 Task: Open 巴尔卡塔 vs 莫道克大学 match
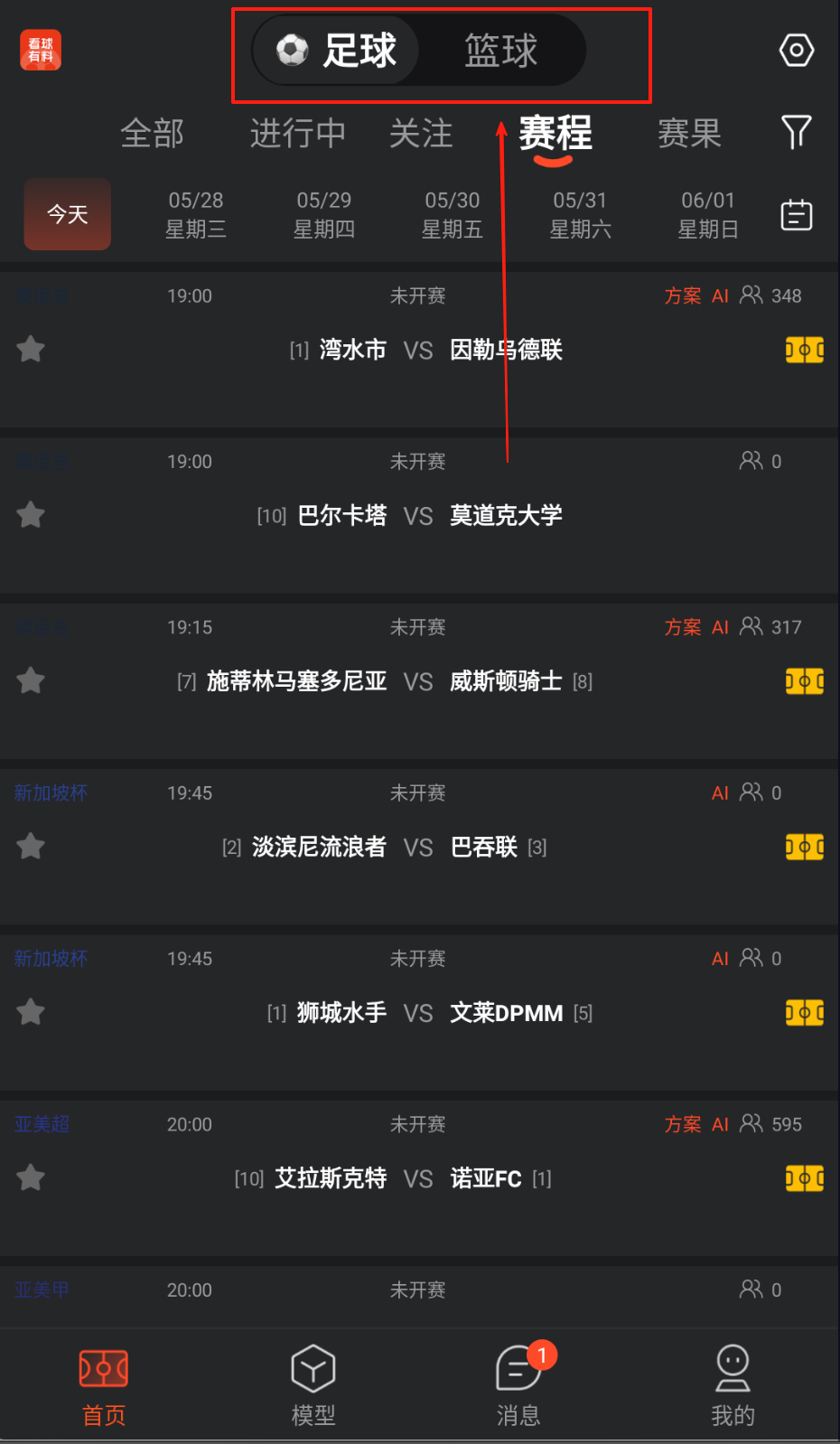click(x=418, y=515)
